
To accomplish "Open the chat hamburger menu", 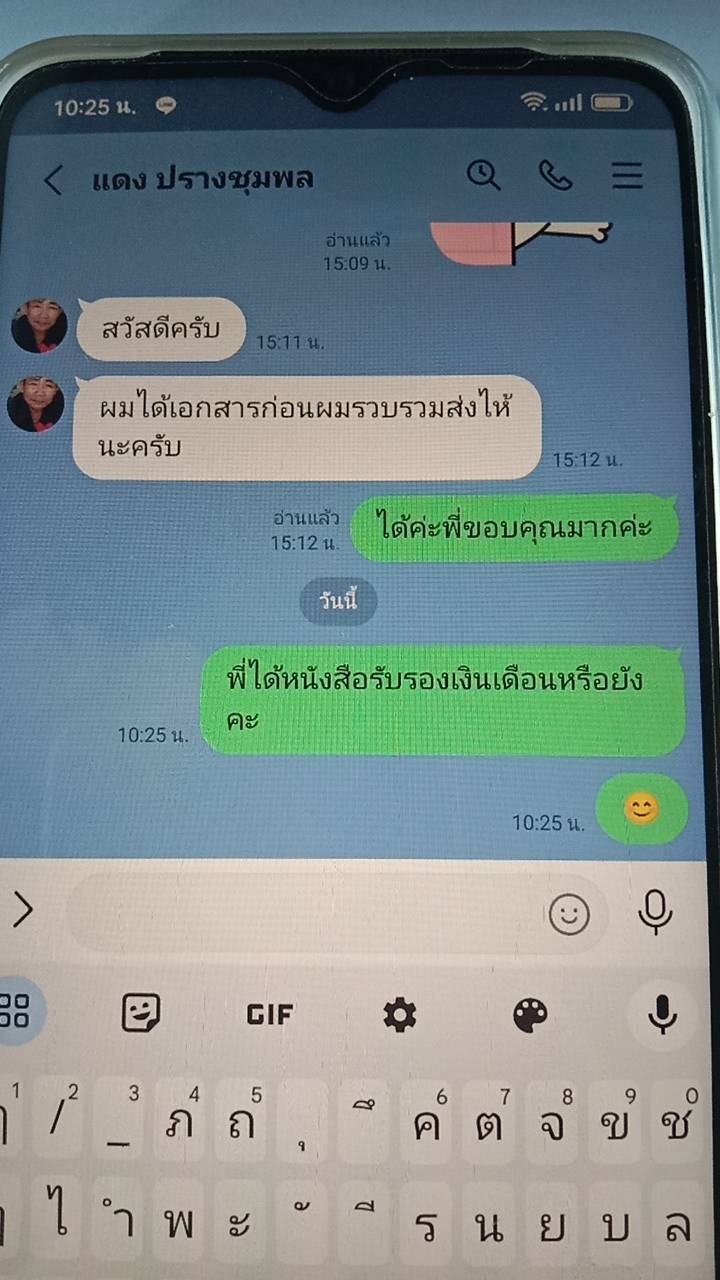I will tap(627, 176).
